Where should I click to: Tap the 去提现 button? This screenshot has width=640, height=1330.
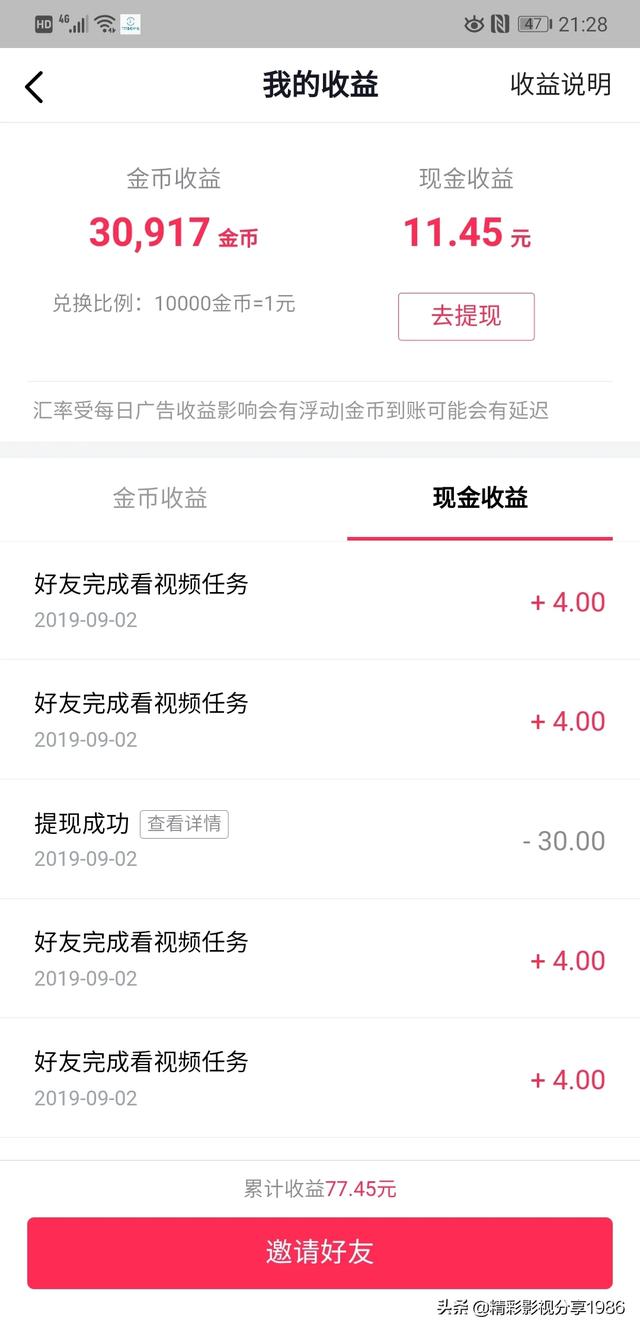tap(466, 316)
